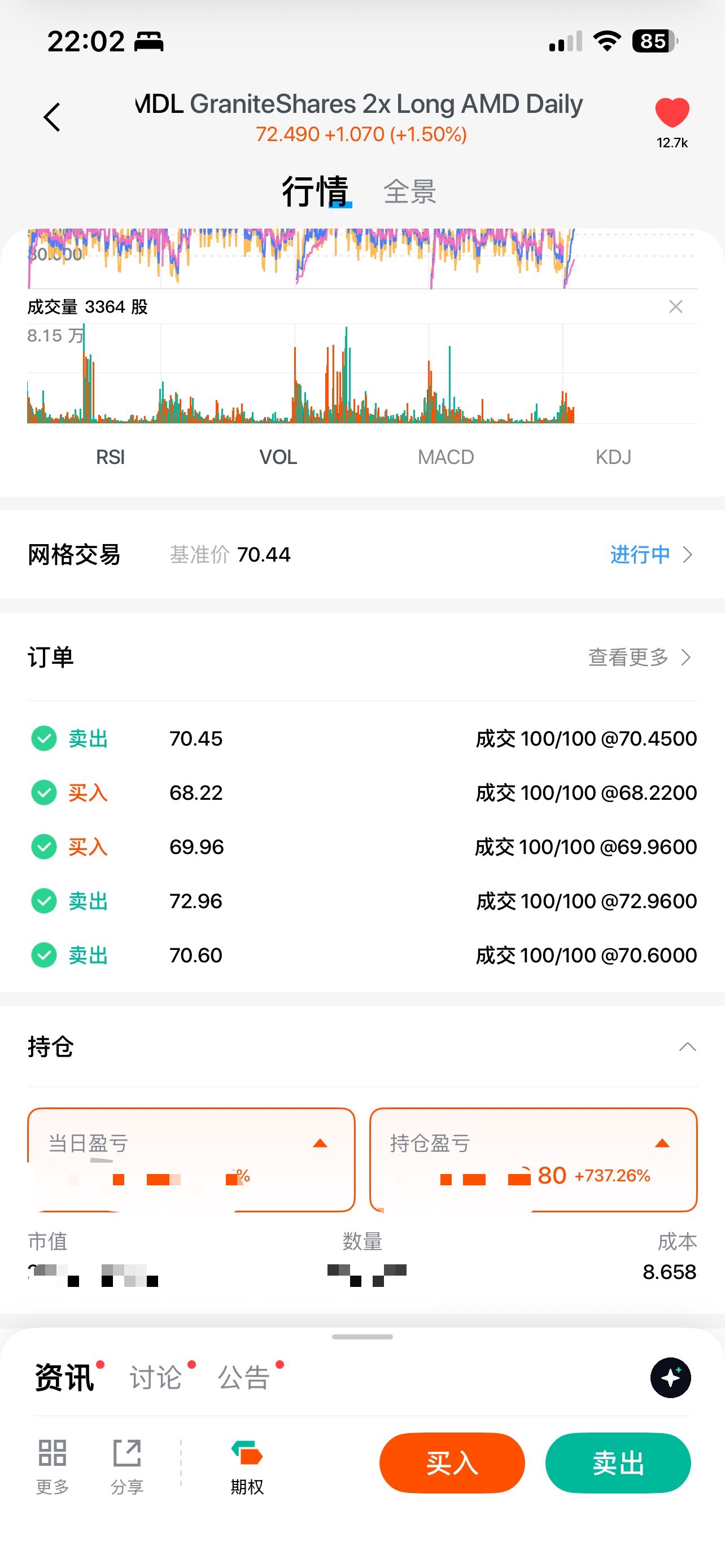The image size is (725, 1568).
Task: Select the RSI indicator
Action: coord(110,457)
